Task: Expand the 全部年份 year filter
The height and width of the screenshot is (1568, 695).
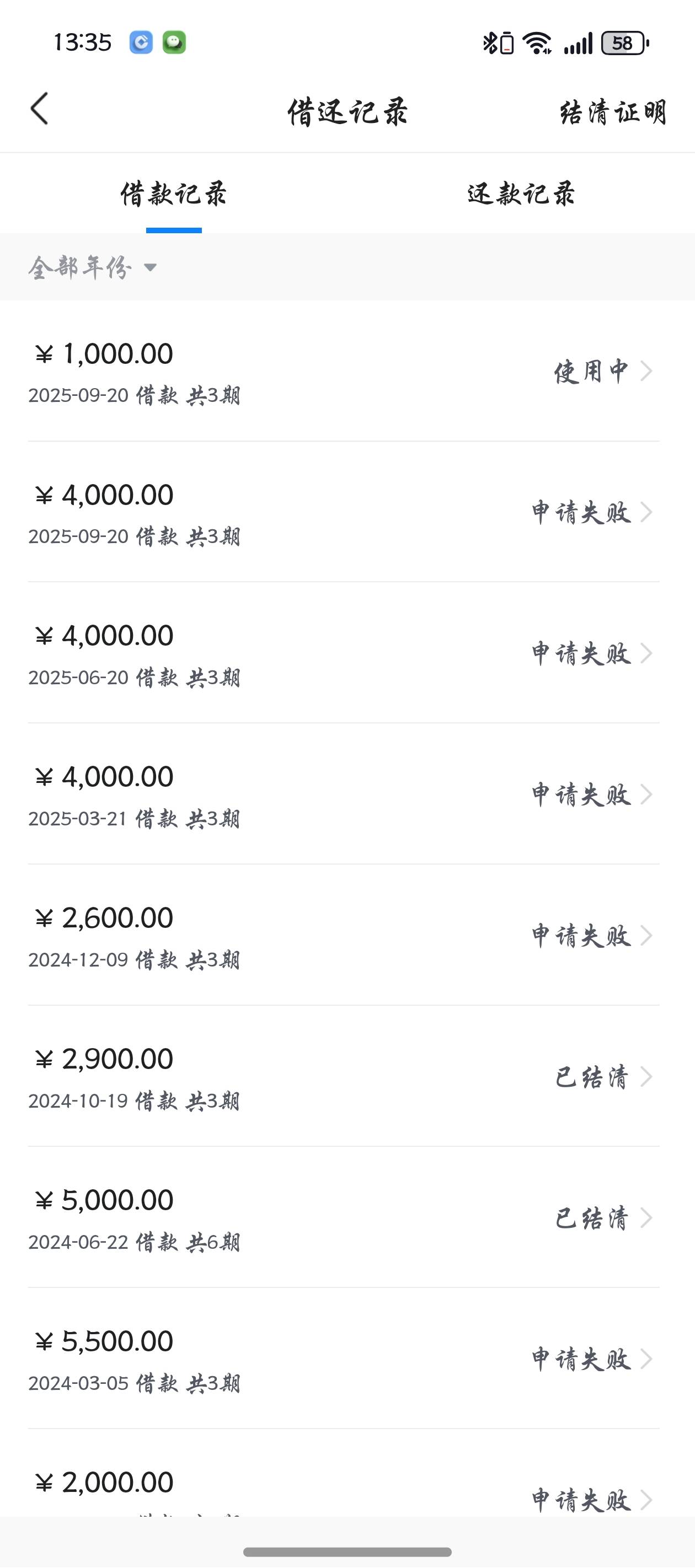Action: [93, 267]
